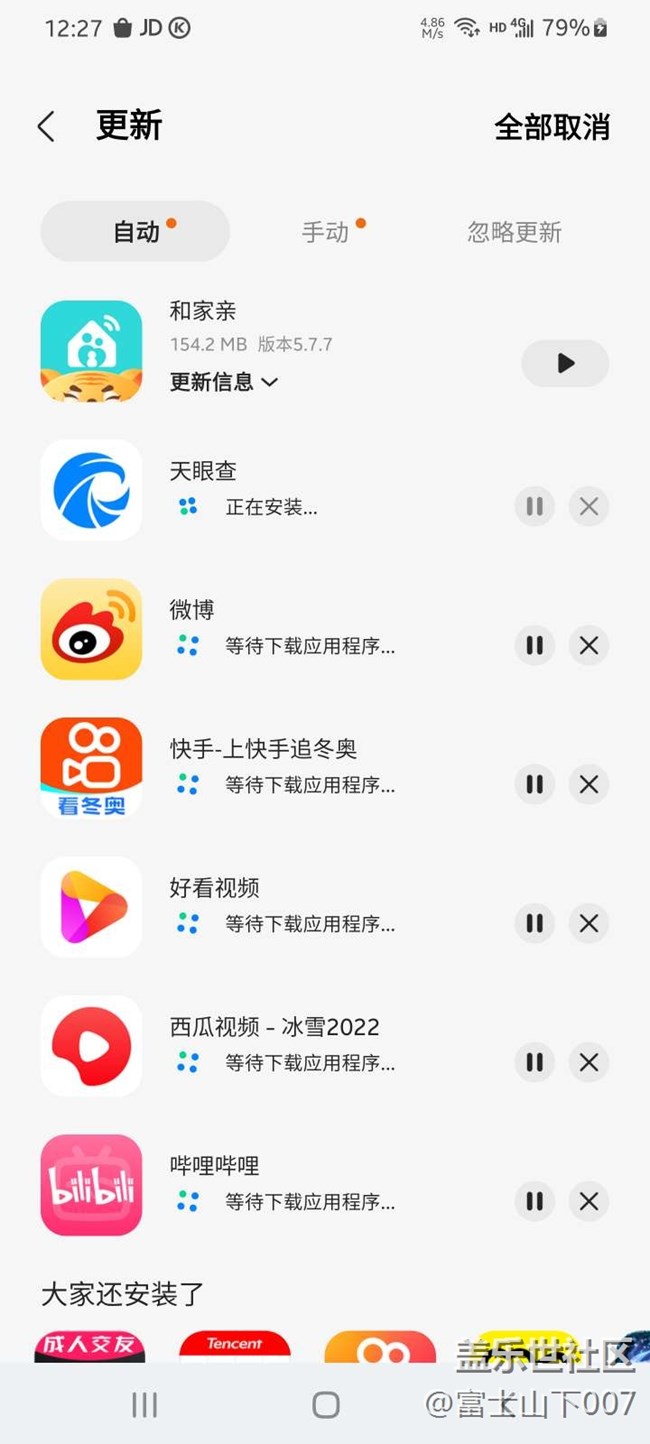Cancel the 西瓜视频 download

(x=589, y=1062)
